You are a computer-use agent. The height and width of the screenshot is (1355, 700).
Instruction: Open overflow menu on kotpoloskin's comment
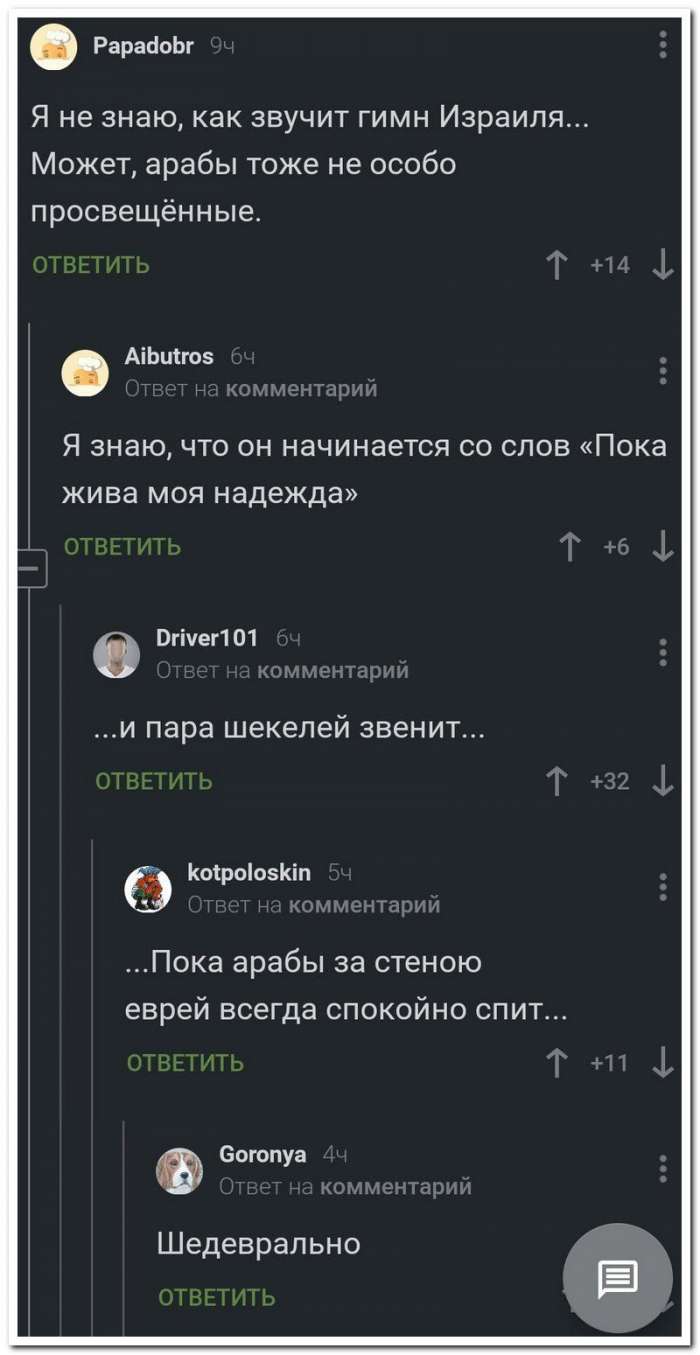coord(663,887)
